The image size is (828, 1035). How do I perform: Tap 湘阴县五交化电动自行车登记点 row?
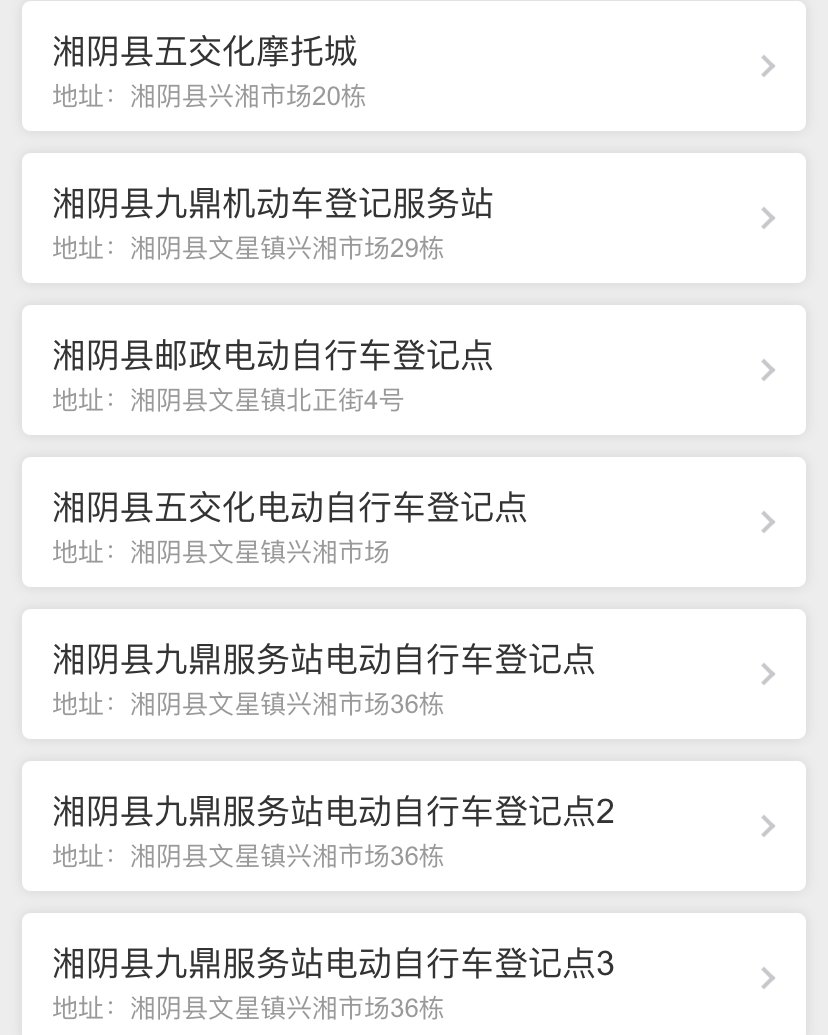(x=413, y=523)
